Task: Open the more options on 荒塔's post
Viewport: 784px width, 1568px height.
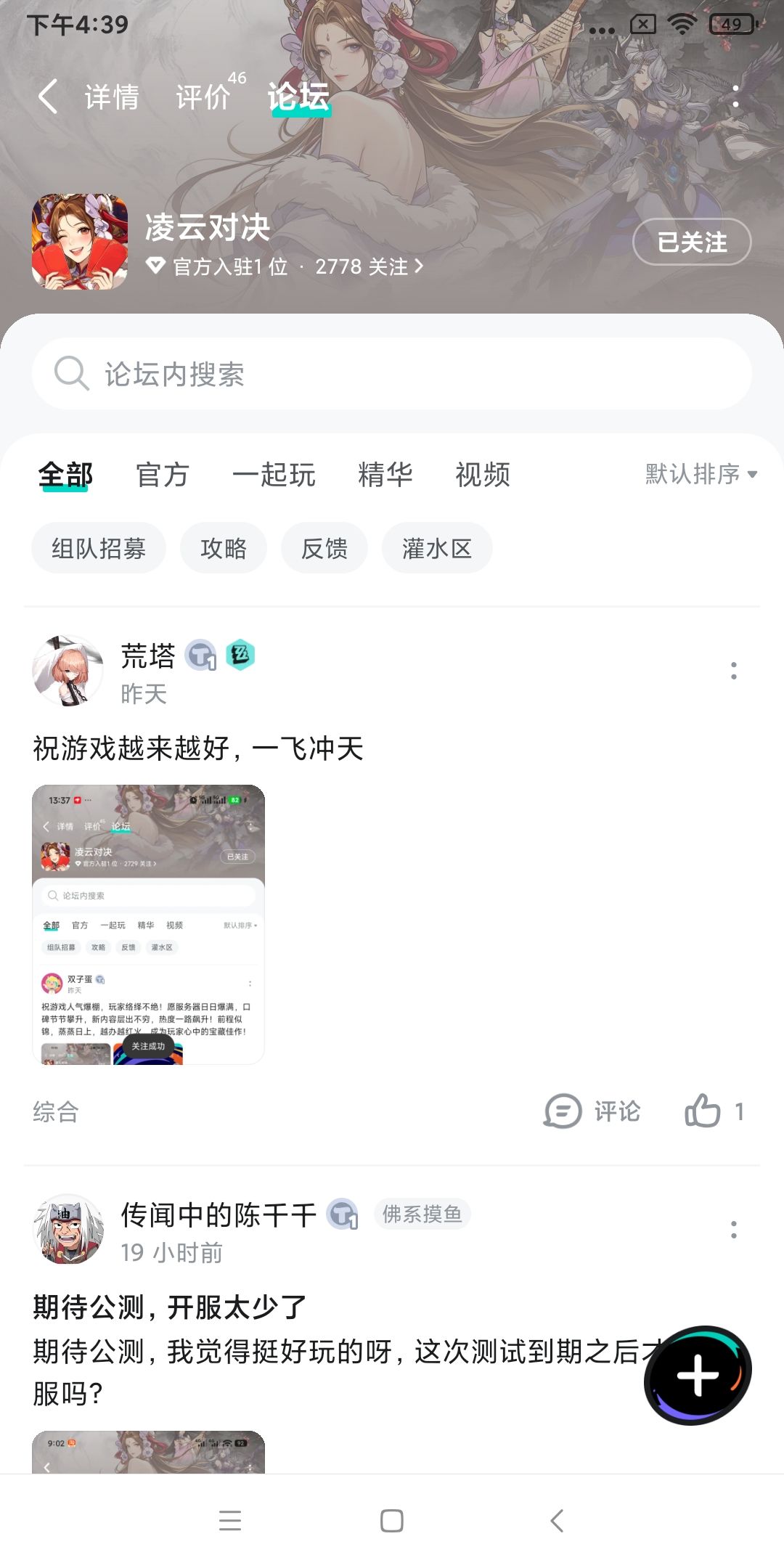Action: (734, 671)
